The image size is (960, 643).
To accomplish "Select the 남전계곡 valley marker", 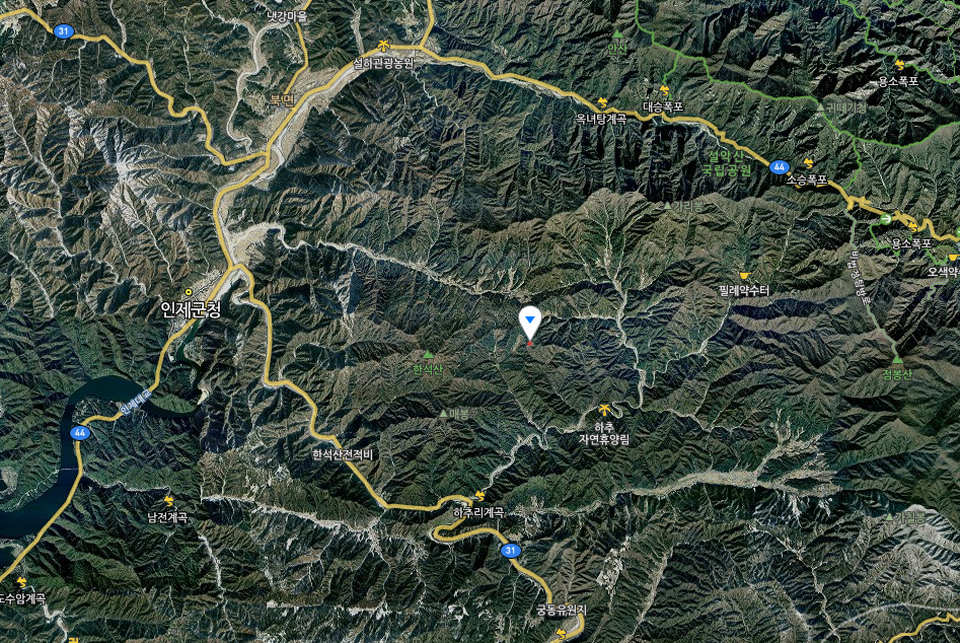I will click(x=168, y=501).
